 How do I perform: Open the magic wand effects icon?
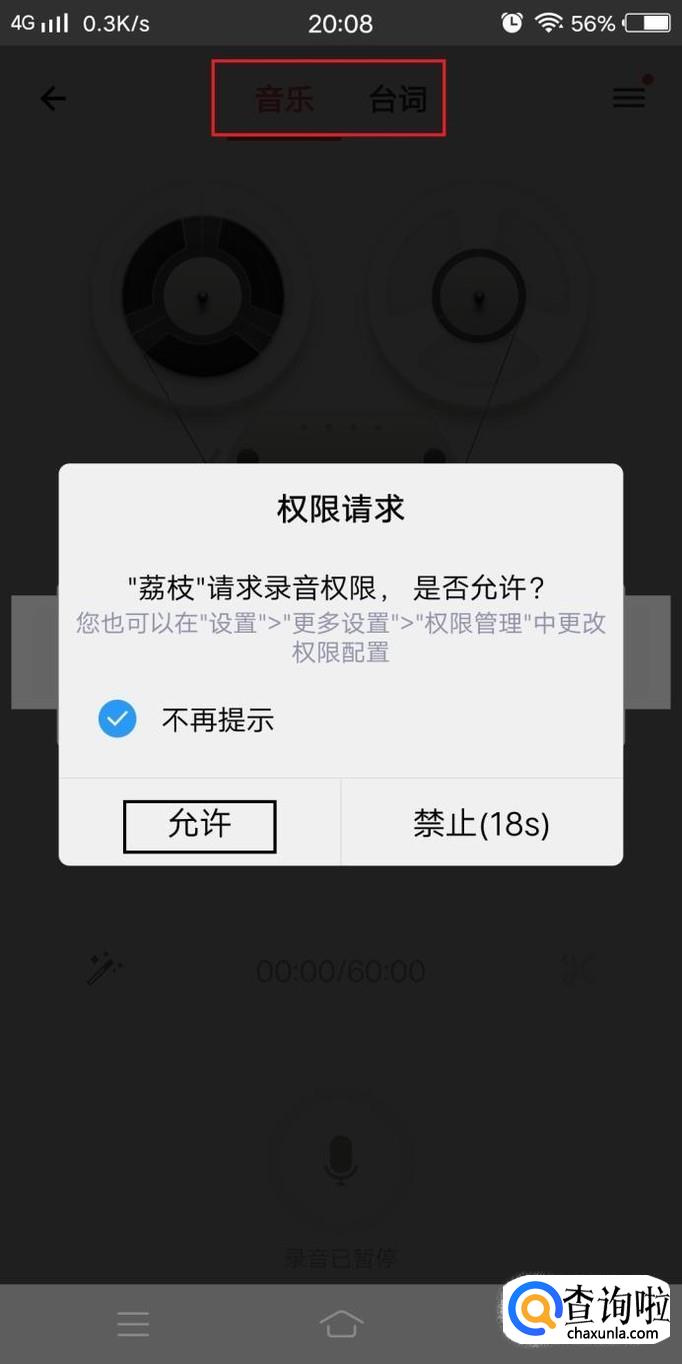click(x=104, y=969)
